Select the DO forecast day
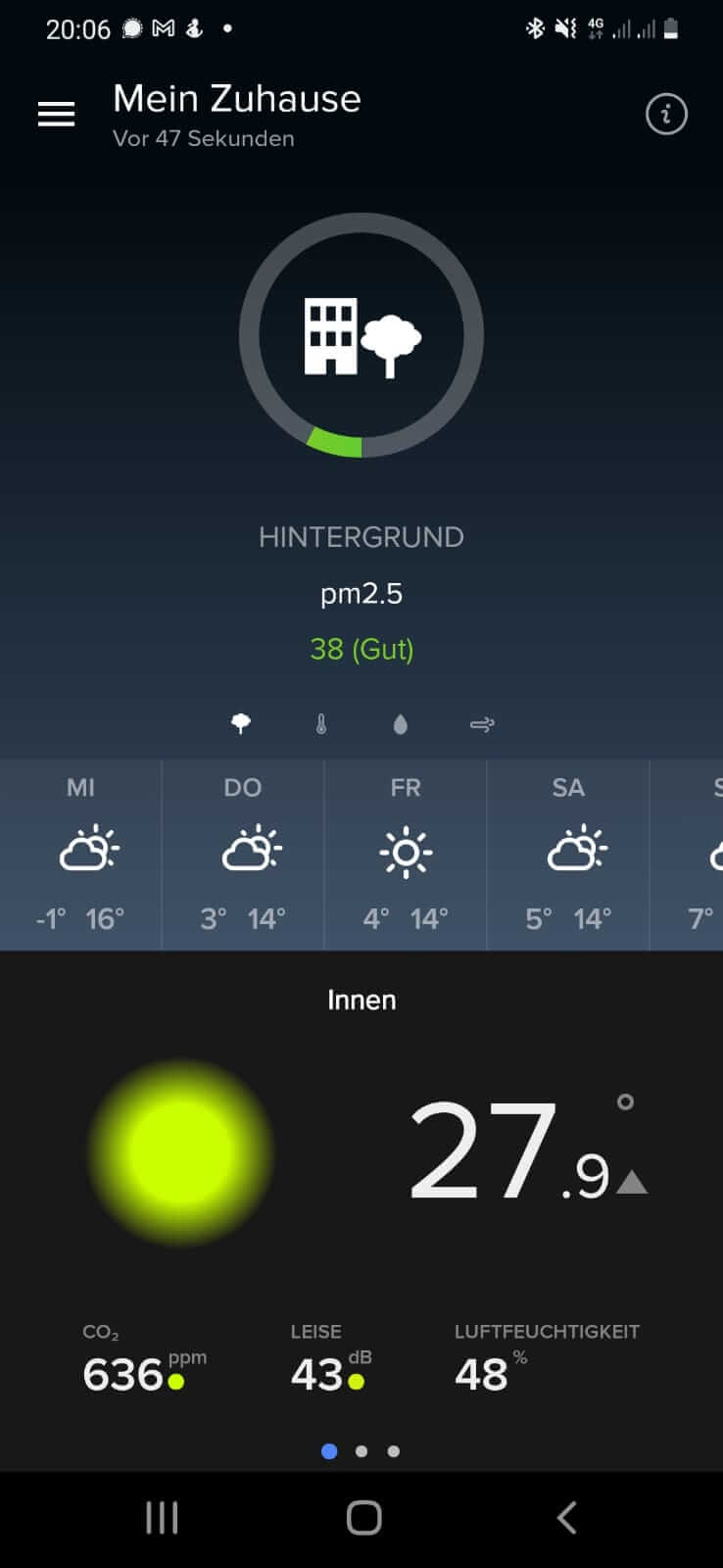The width and height of the screenshot is (723, 1568). pyautogui.click(x=243, y=853)
